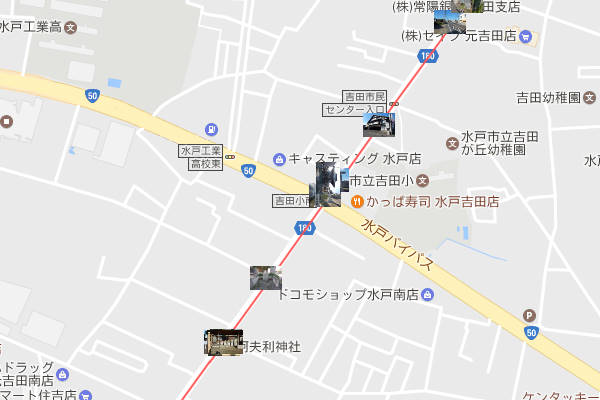Open the photo marker at 阿夫利神社
Image resolution: width=600 pixels, height=400 pixels.
pyautogui.click(x=224, y=342)
